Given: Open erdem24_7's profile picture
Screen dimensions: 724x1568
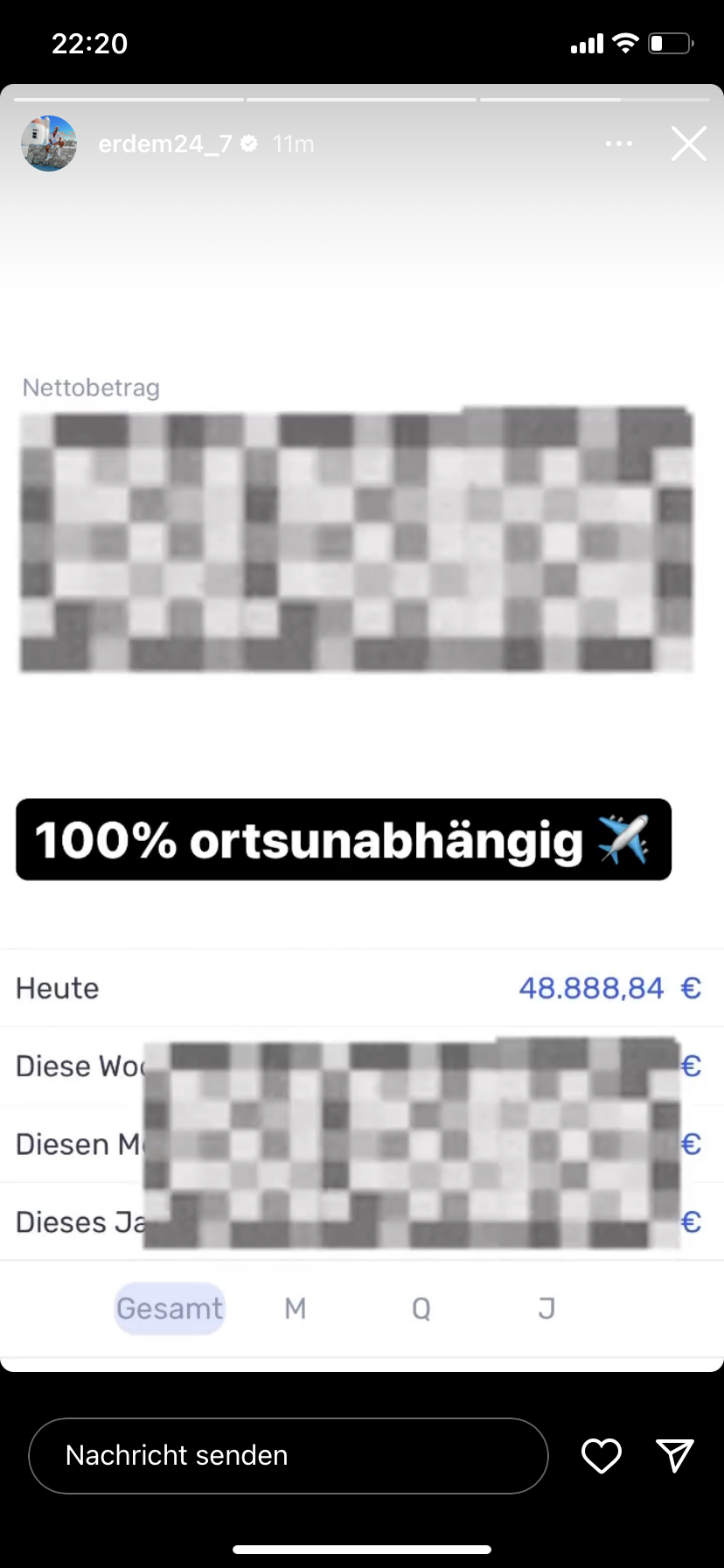Looking at the screenshot, I should tap(49, 143).
